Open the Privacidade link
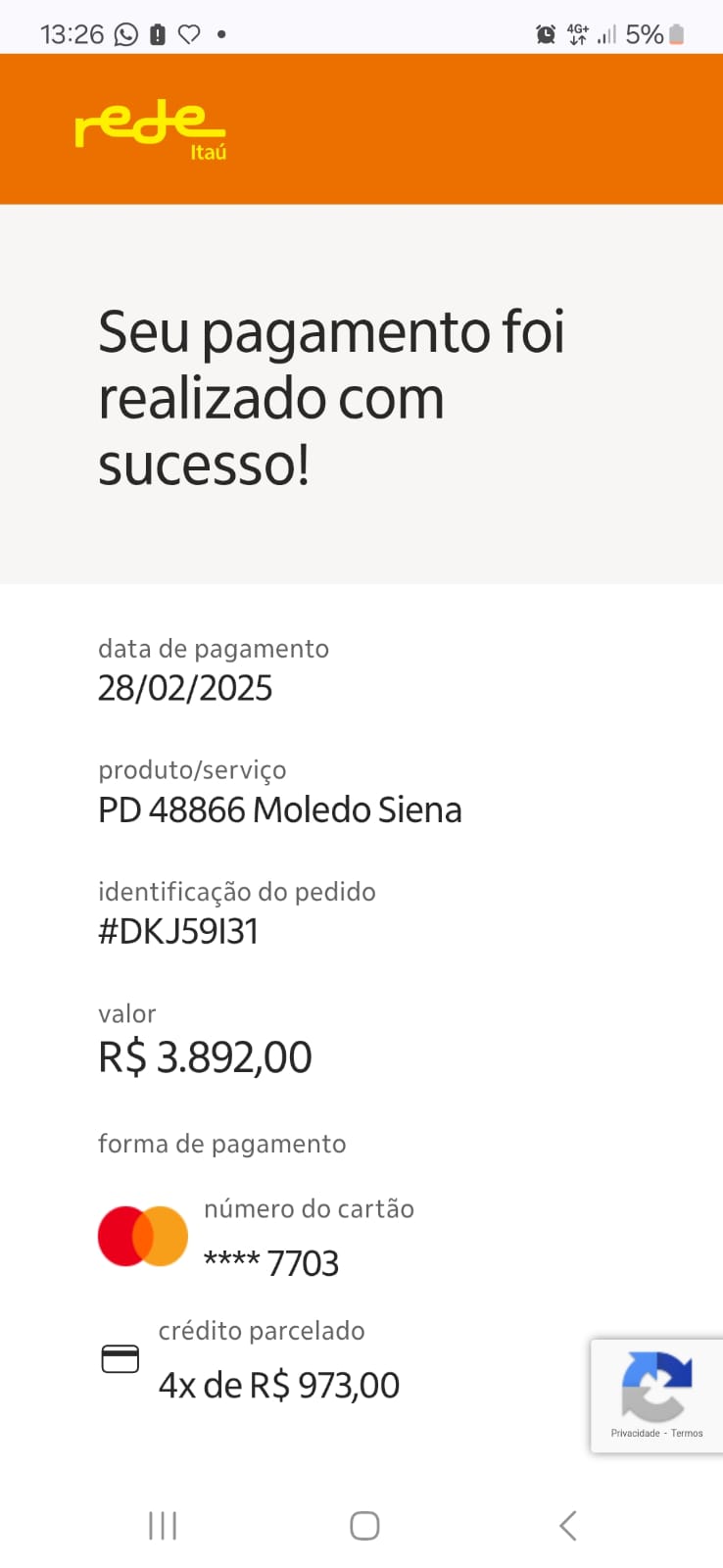 pyautogui.click(x=635, y=1432)
